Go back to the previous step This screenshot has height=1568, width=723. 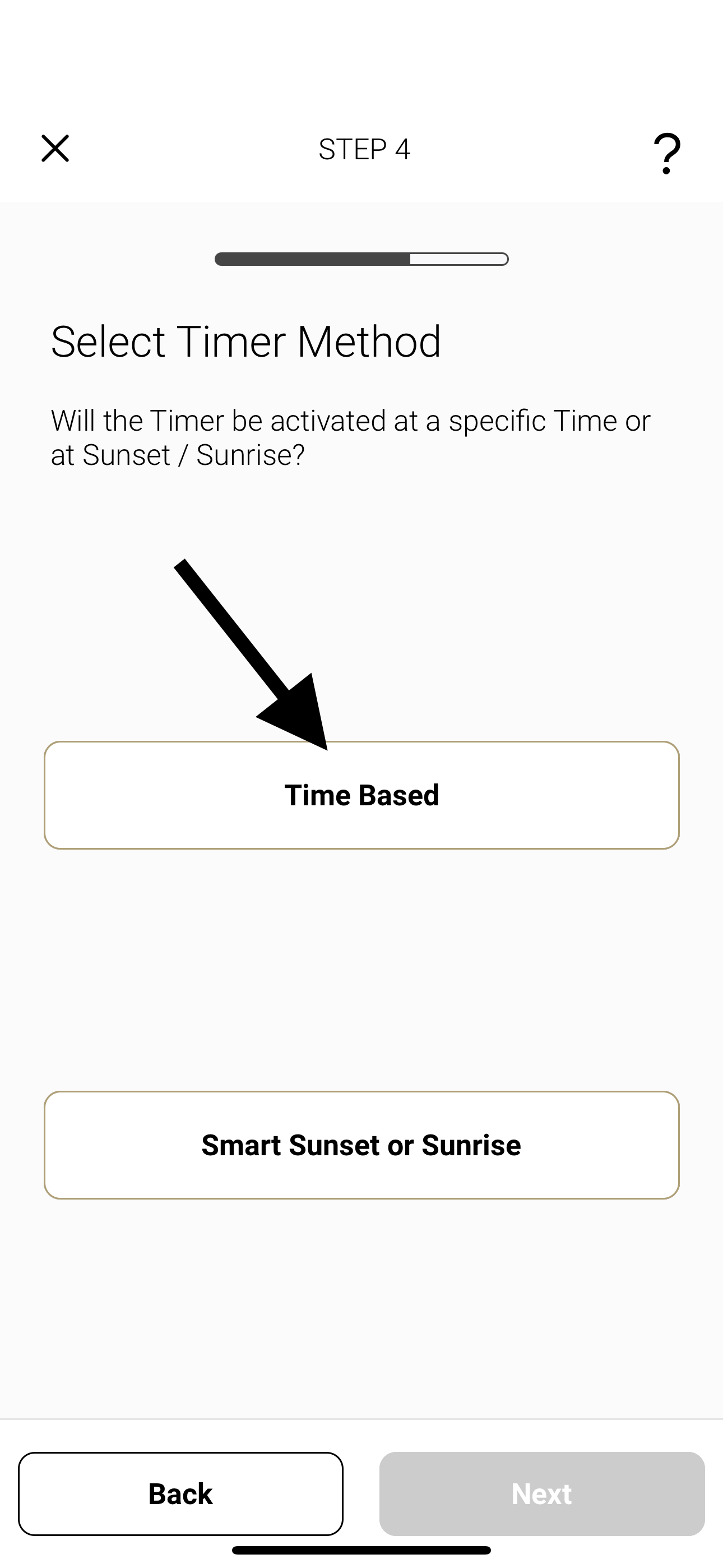click(x=180, y=1494)
